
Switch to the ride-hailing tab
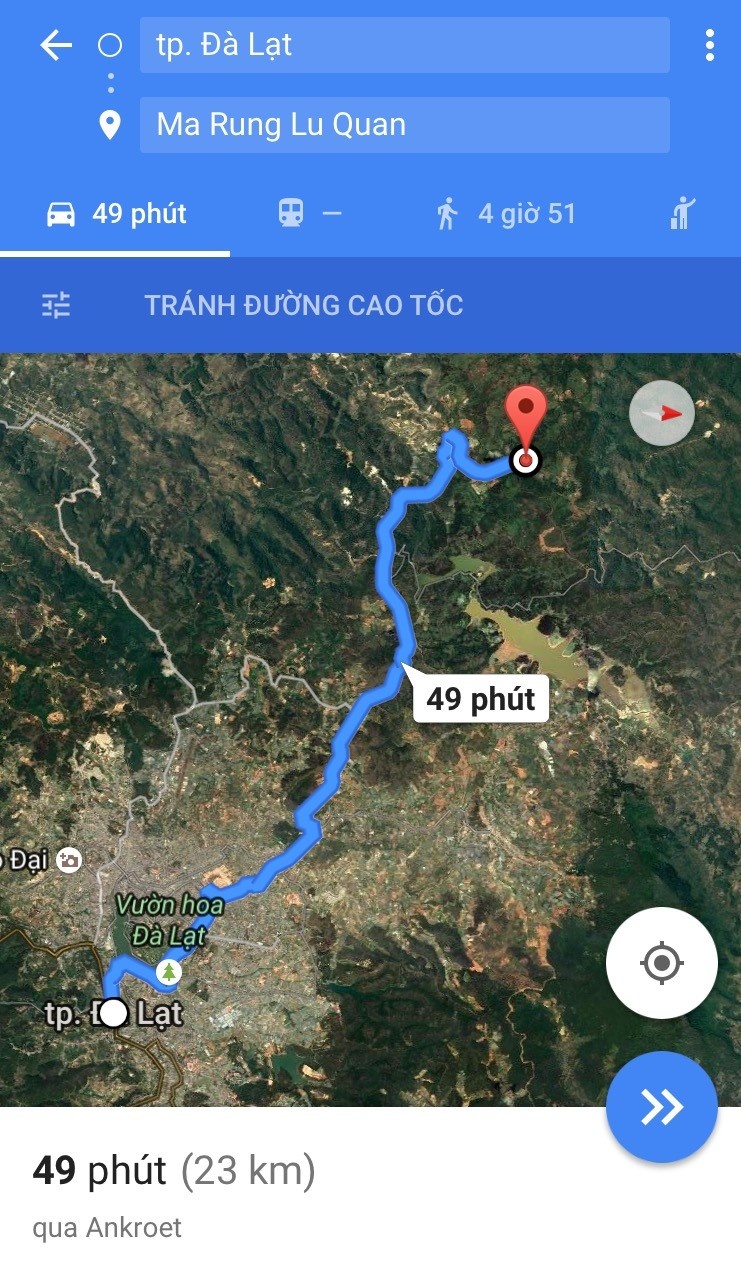point(684,214)
